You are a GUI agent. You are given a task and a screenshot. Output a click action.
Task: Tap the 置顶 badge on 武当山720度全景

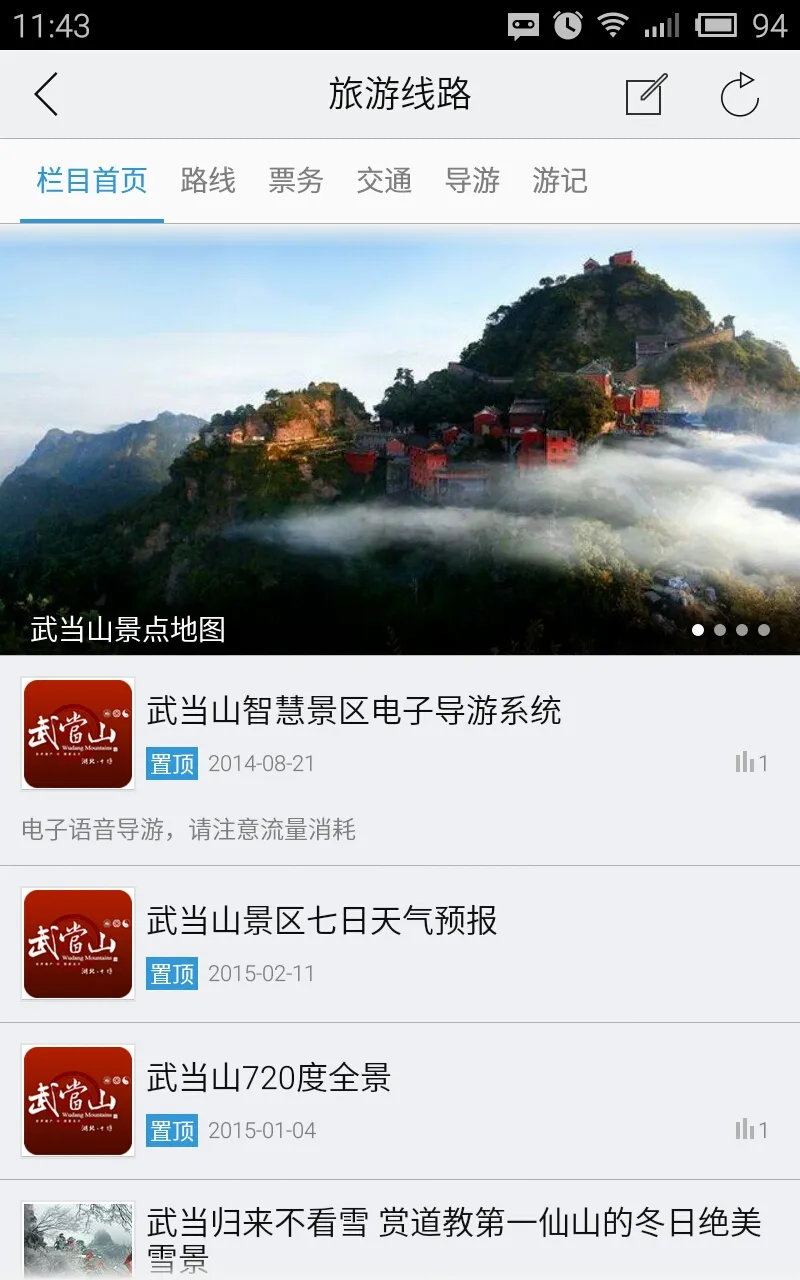pos(172,1131)
